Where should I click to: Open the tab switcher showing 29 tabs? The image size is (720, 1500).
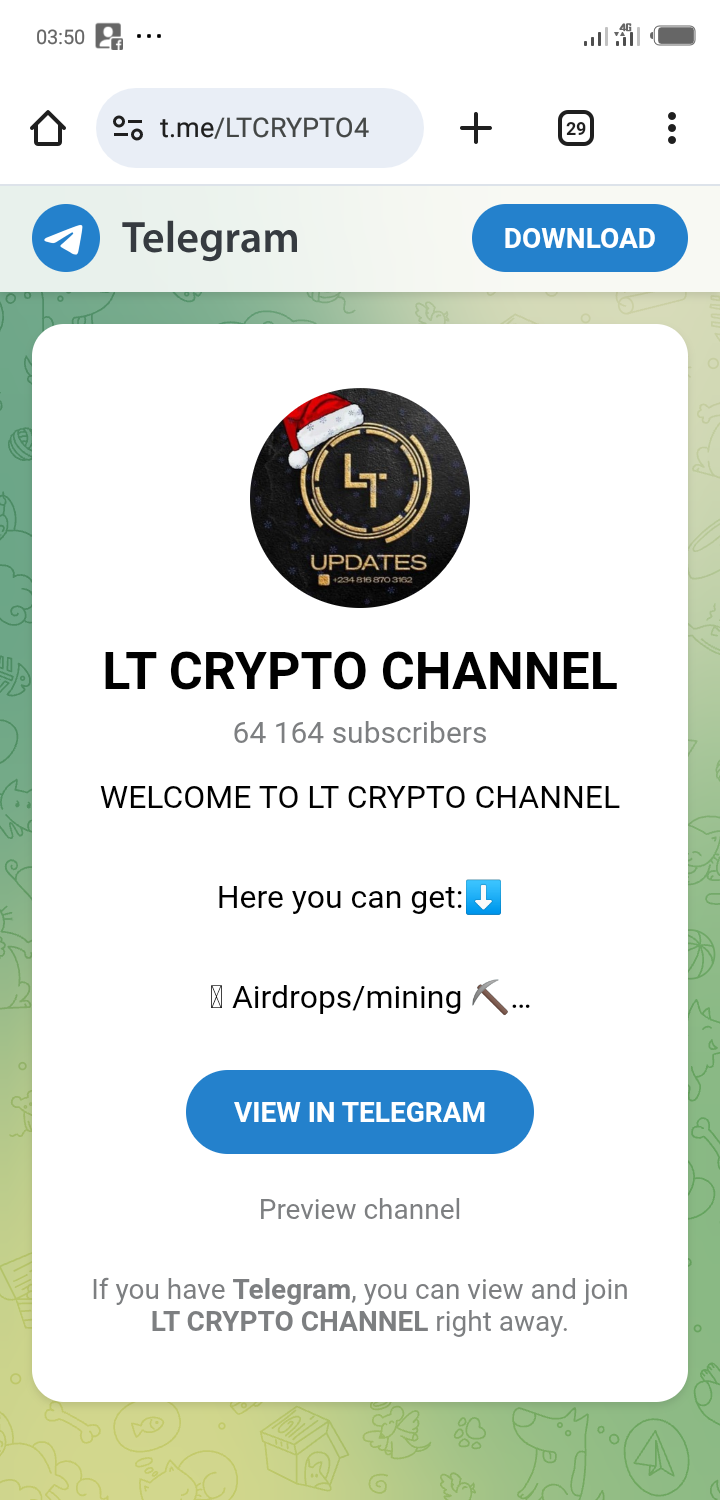tap(575, 128)
